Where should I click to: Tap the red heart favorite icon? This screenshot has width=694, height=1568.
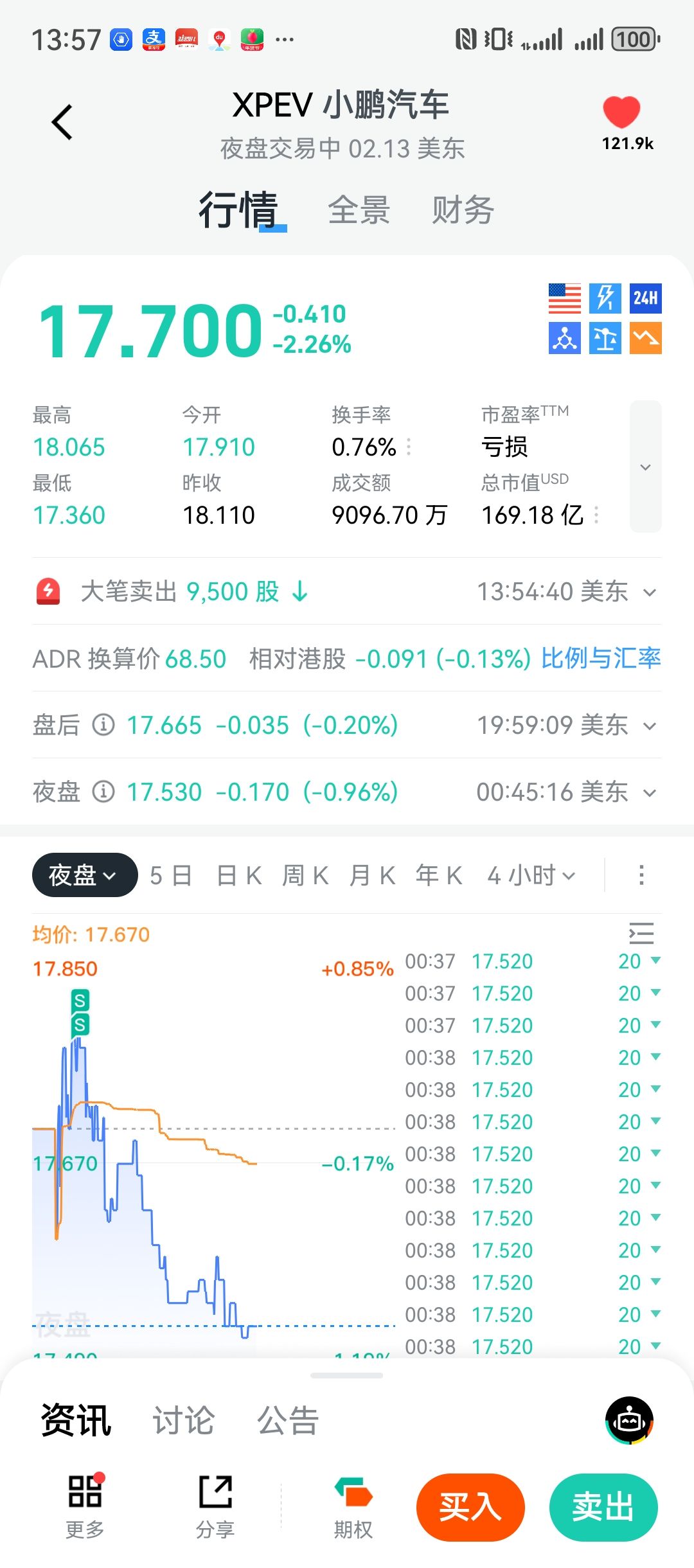[621, 113]
